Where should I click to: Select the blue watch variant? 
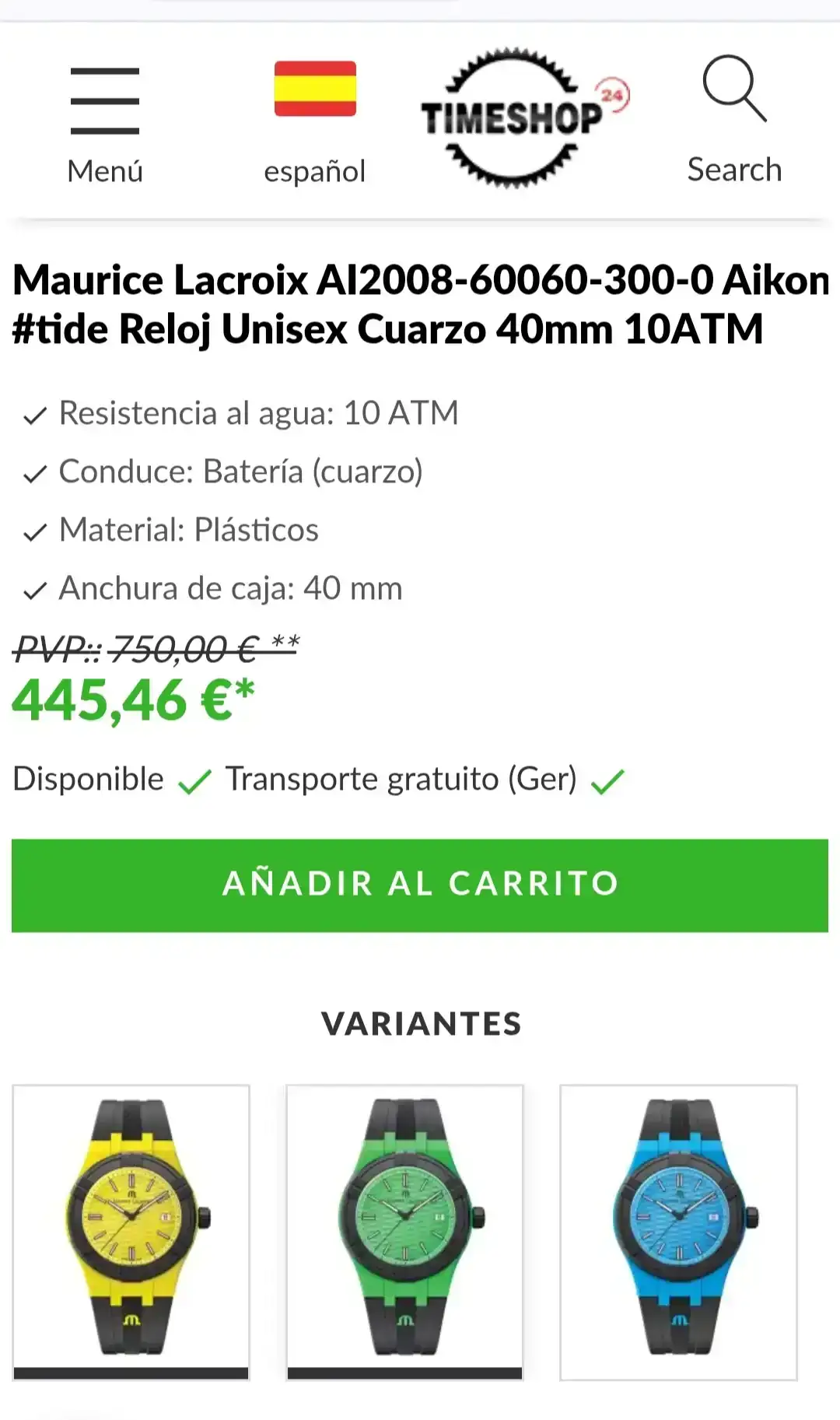pyautogui.click(x=679, y=1232)
